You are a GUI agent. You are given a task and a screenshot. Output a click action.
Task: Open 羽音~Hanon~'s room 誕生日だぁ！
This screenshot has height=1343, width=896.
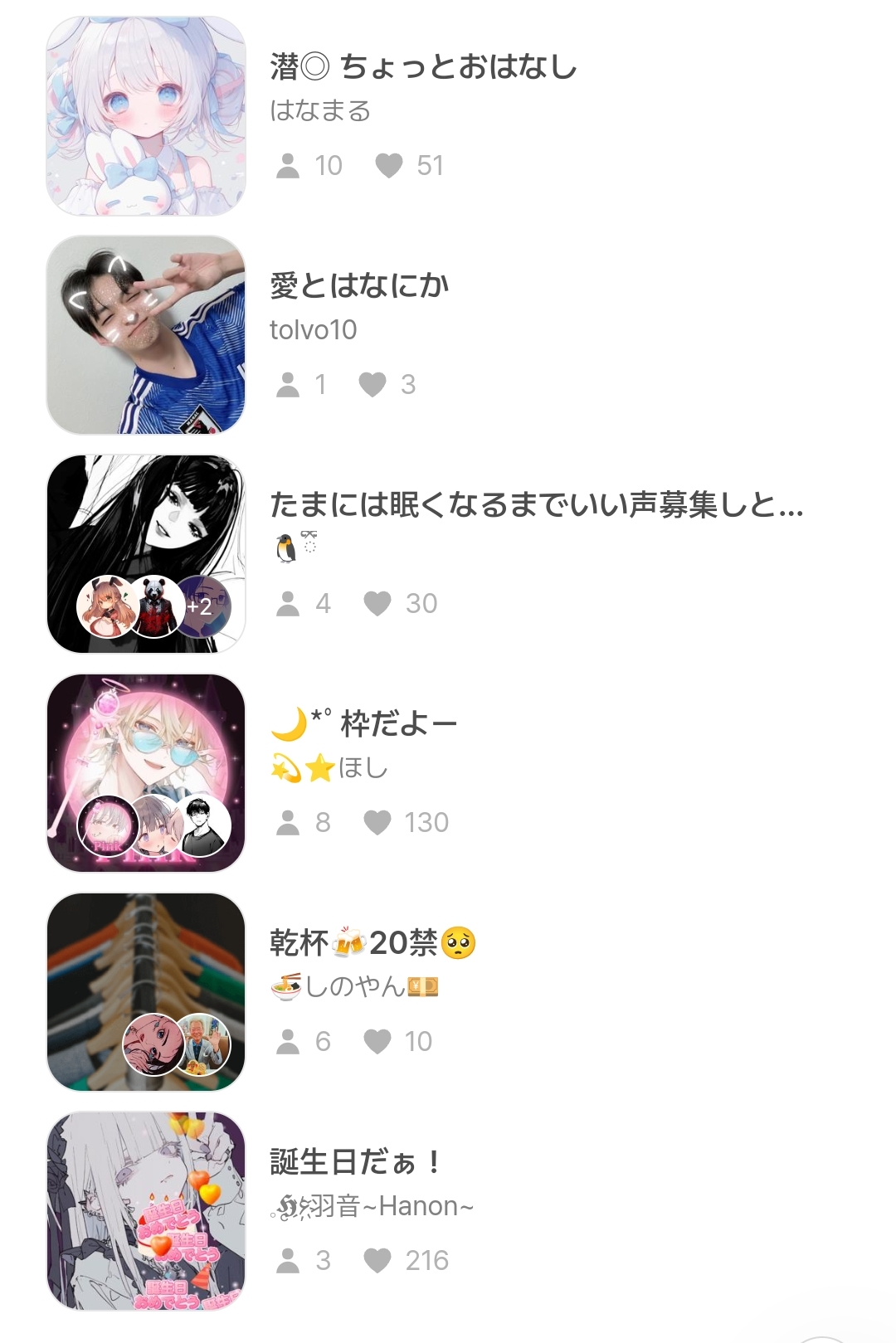click(357, 1162)
